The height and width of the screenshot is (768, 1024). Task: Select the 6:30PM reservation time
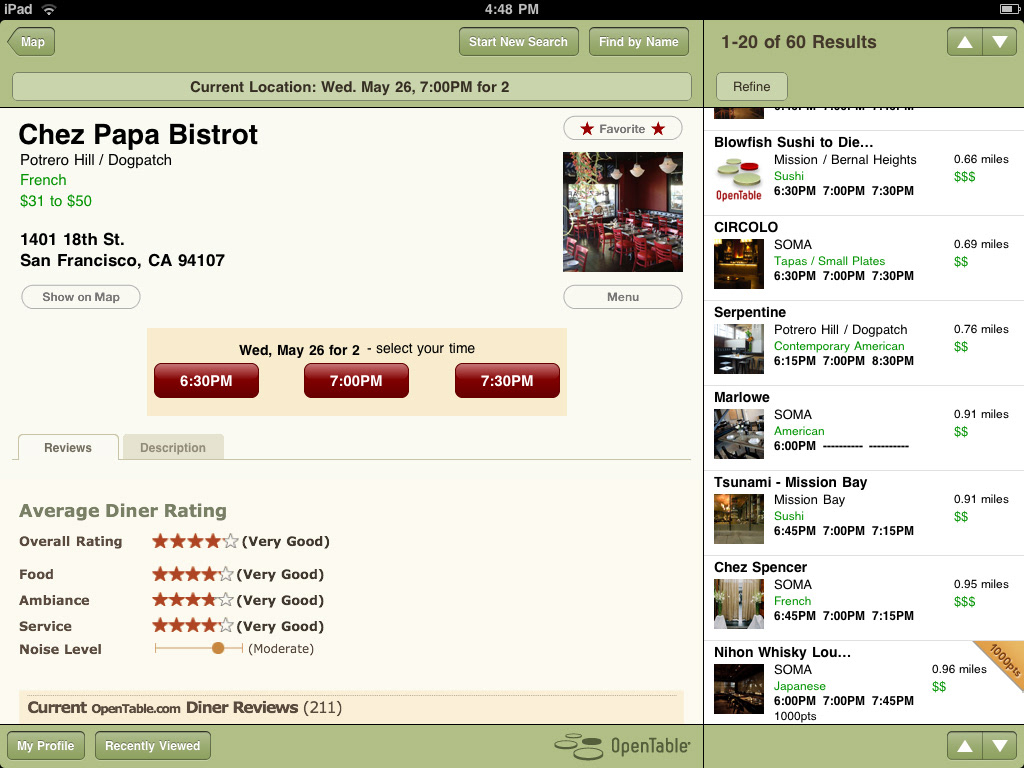[206, 381]
